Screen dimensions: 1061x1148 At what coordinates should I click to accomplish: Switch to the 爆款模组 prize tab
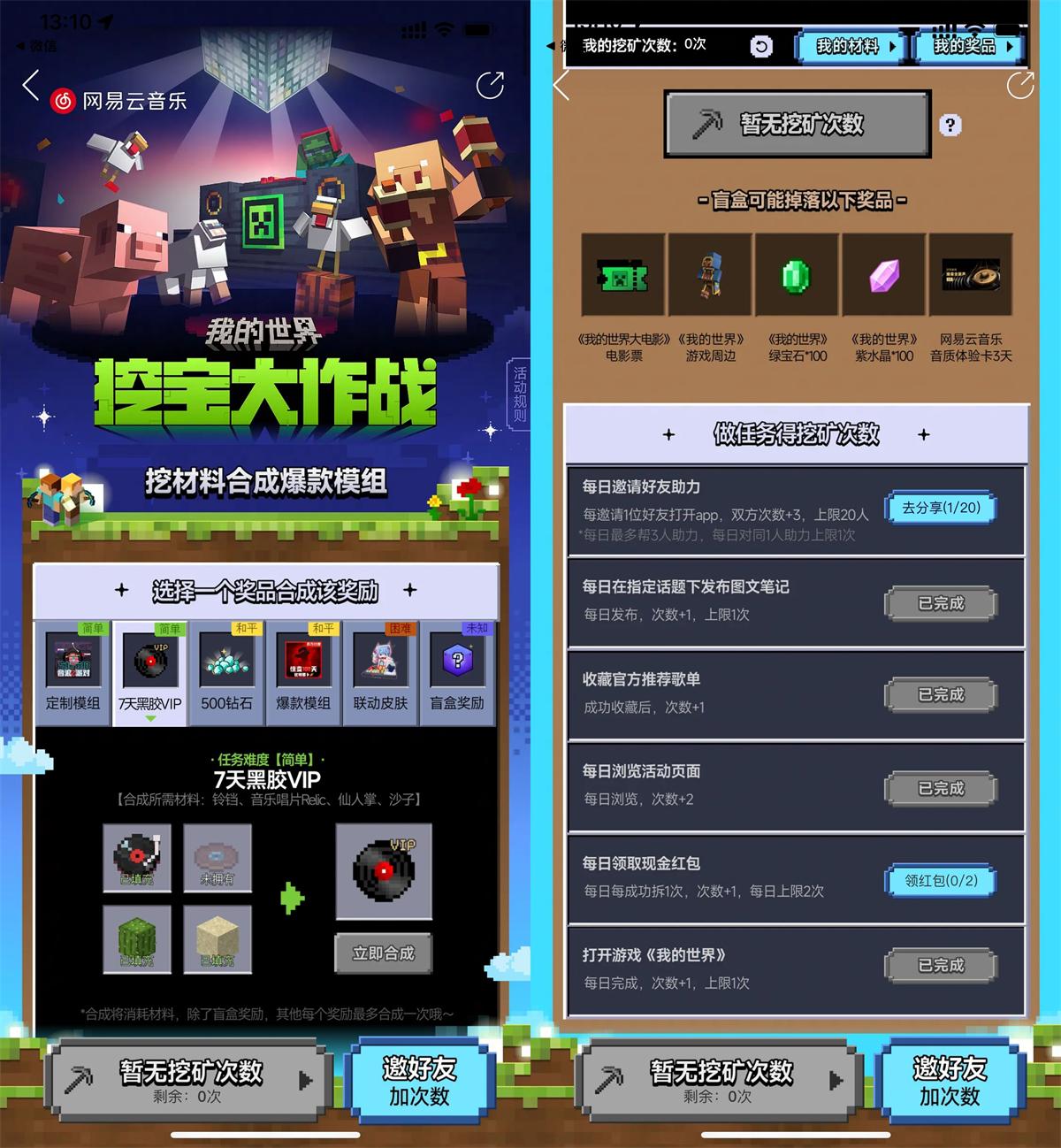click(303, 673)
